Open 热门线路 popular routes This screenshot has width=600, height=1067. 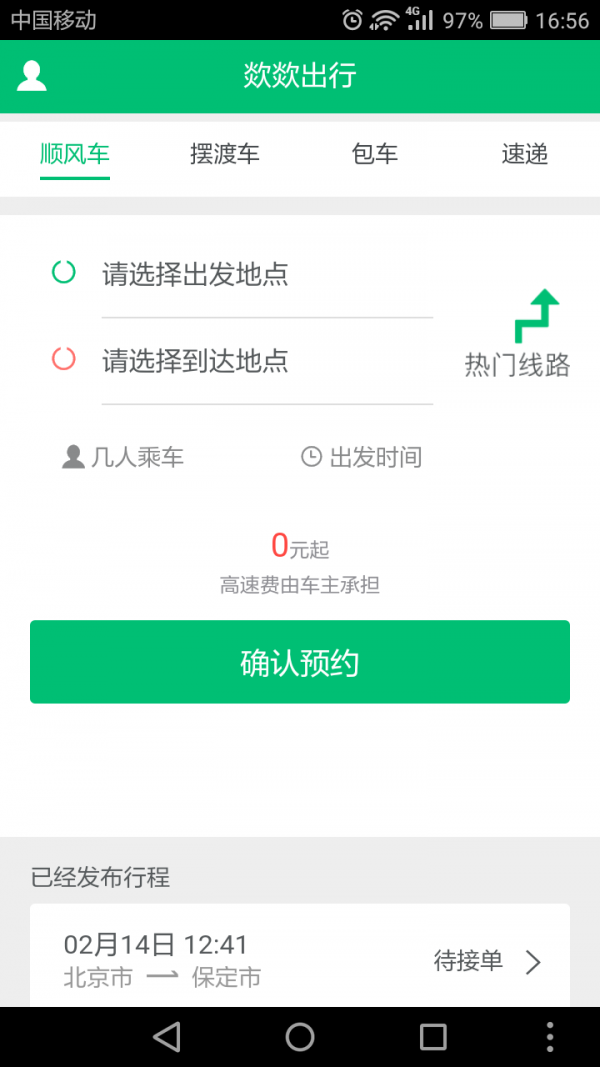click(517, 333)
